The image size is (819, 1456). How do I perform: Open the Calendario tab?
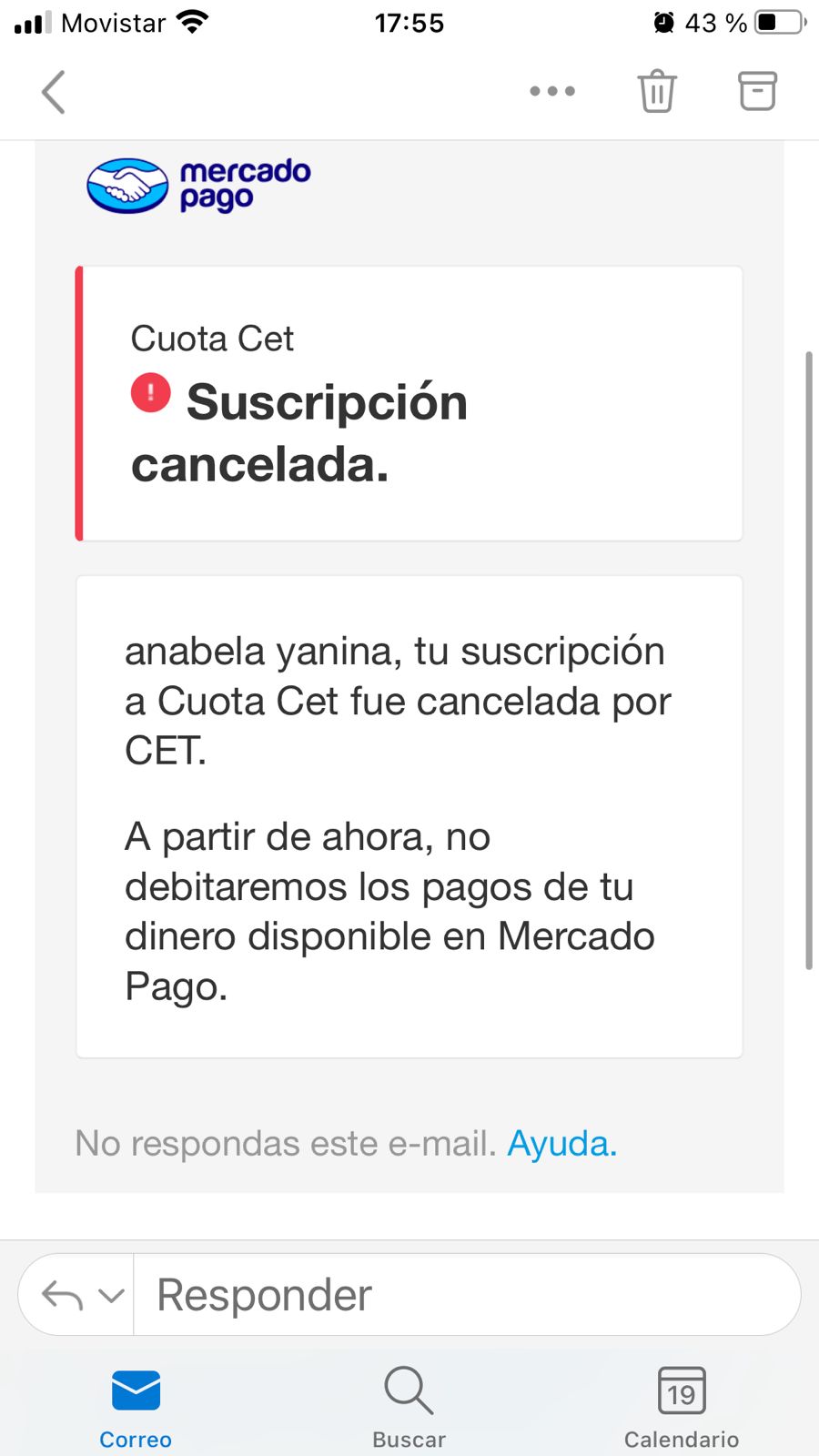click(681, 1407)
